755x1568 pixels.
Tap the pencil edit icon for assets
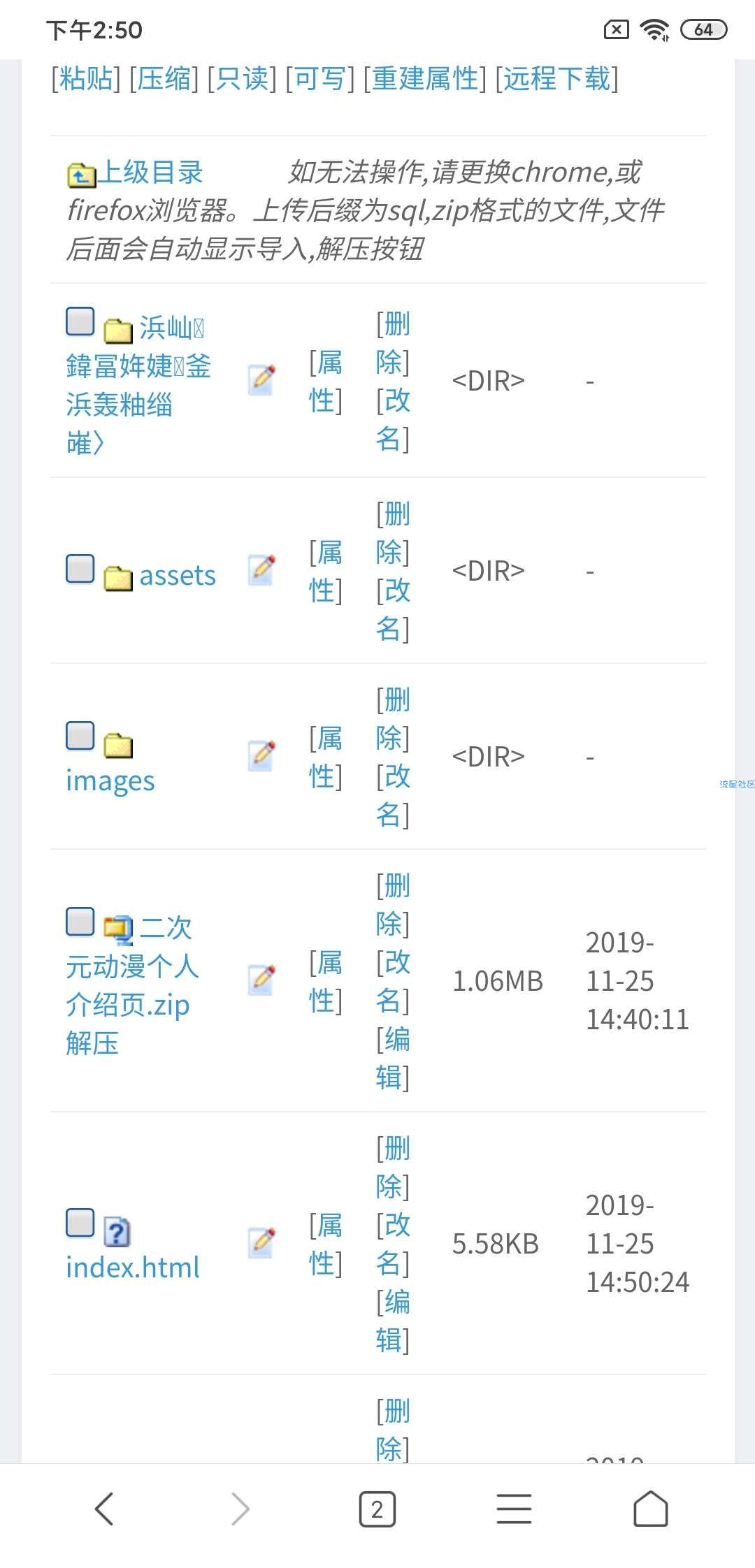click(262, 569)
